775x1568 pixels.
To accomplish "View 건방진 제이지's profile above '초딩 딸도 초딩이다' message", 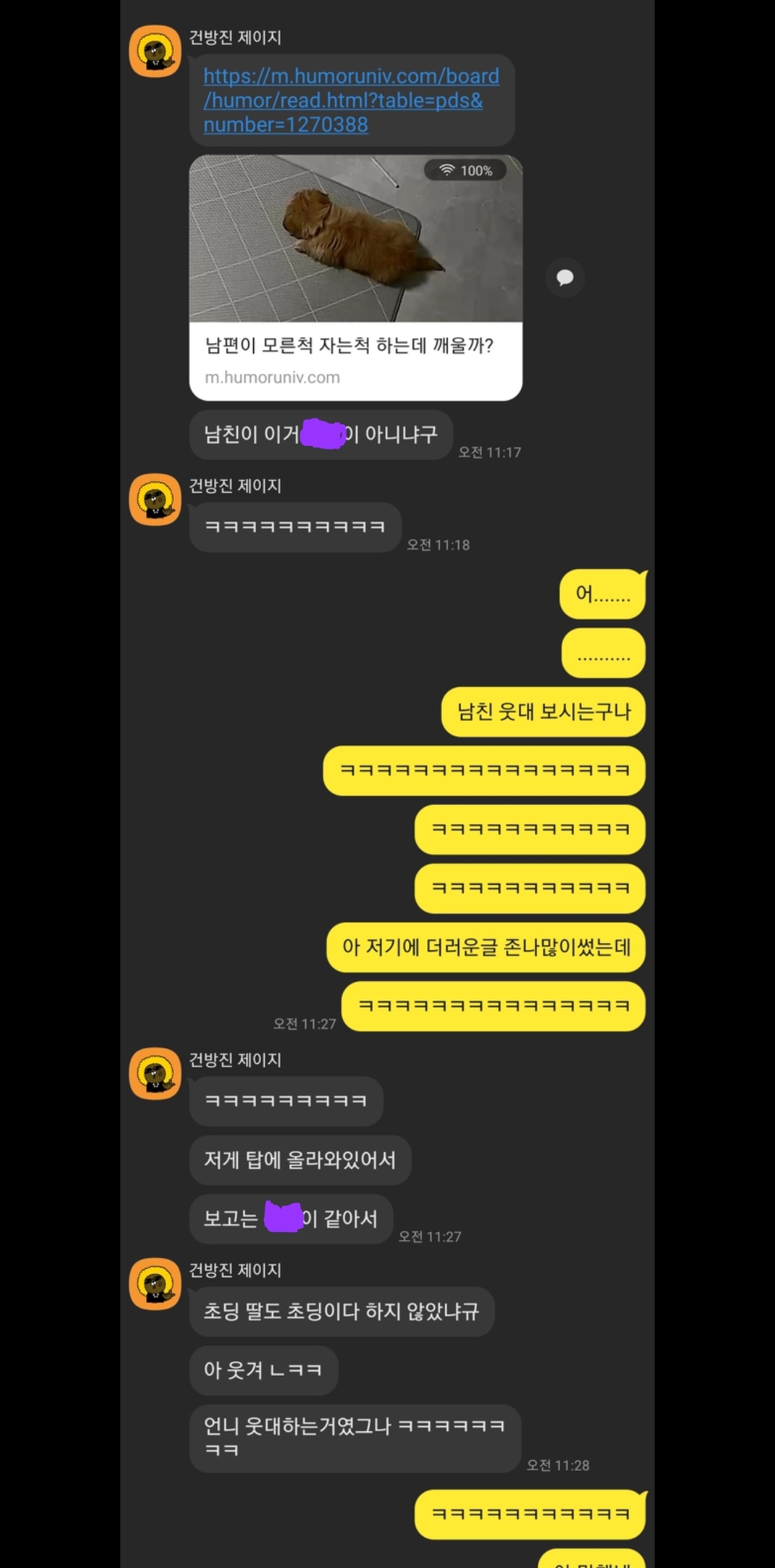I will tap(155, 1284).
